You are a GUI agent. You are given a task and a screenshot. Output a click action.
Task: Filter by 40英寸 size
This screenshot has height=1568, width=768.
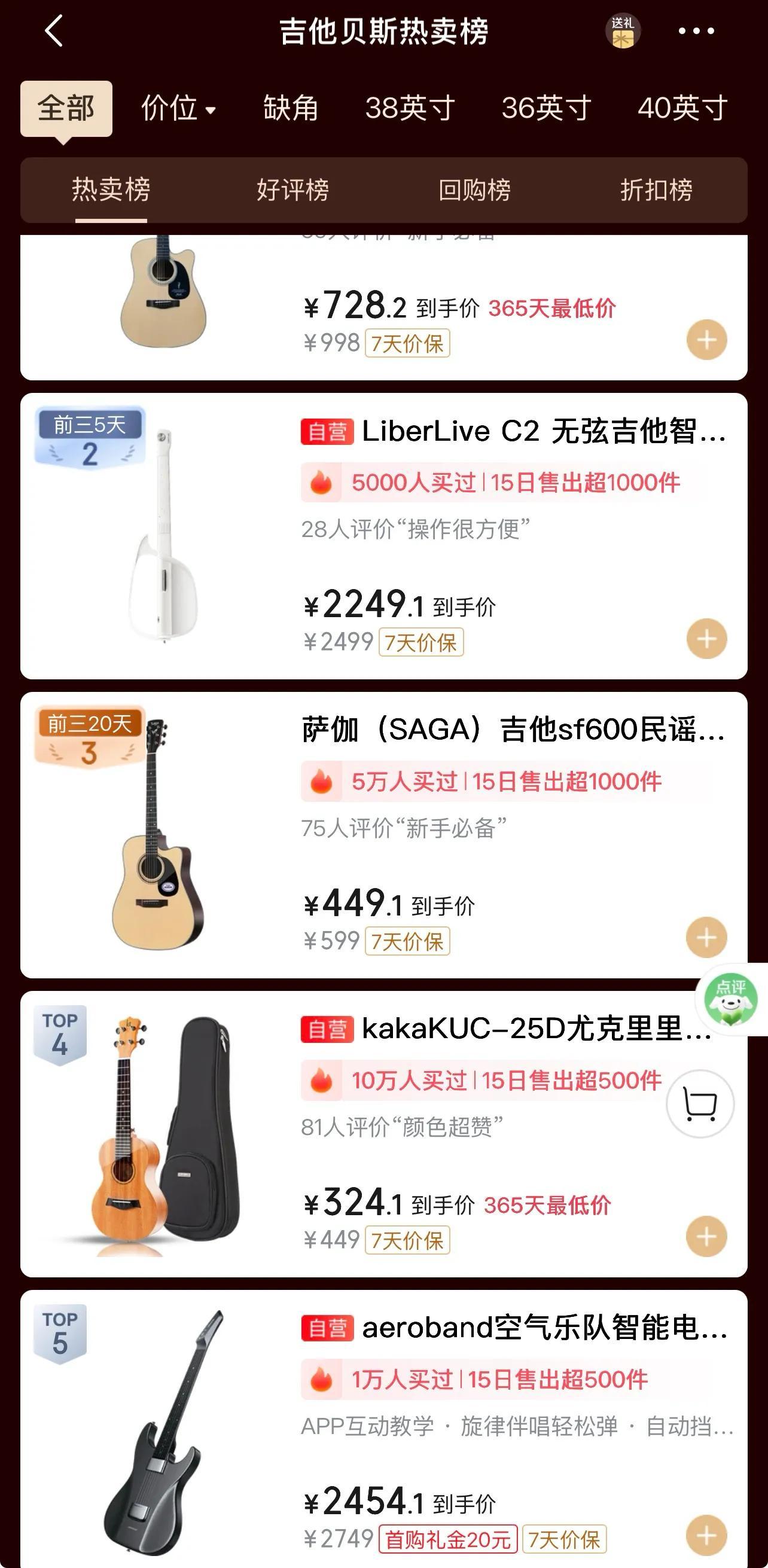point(682,108)
